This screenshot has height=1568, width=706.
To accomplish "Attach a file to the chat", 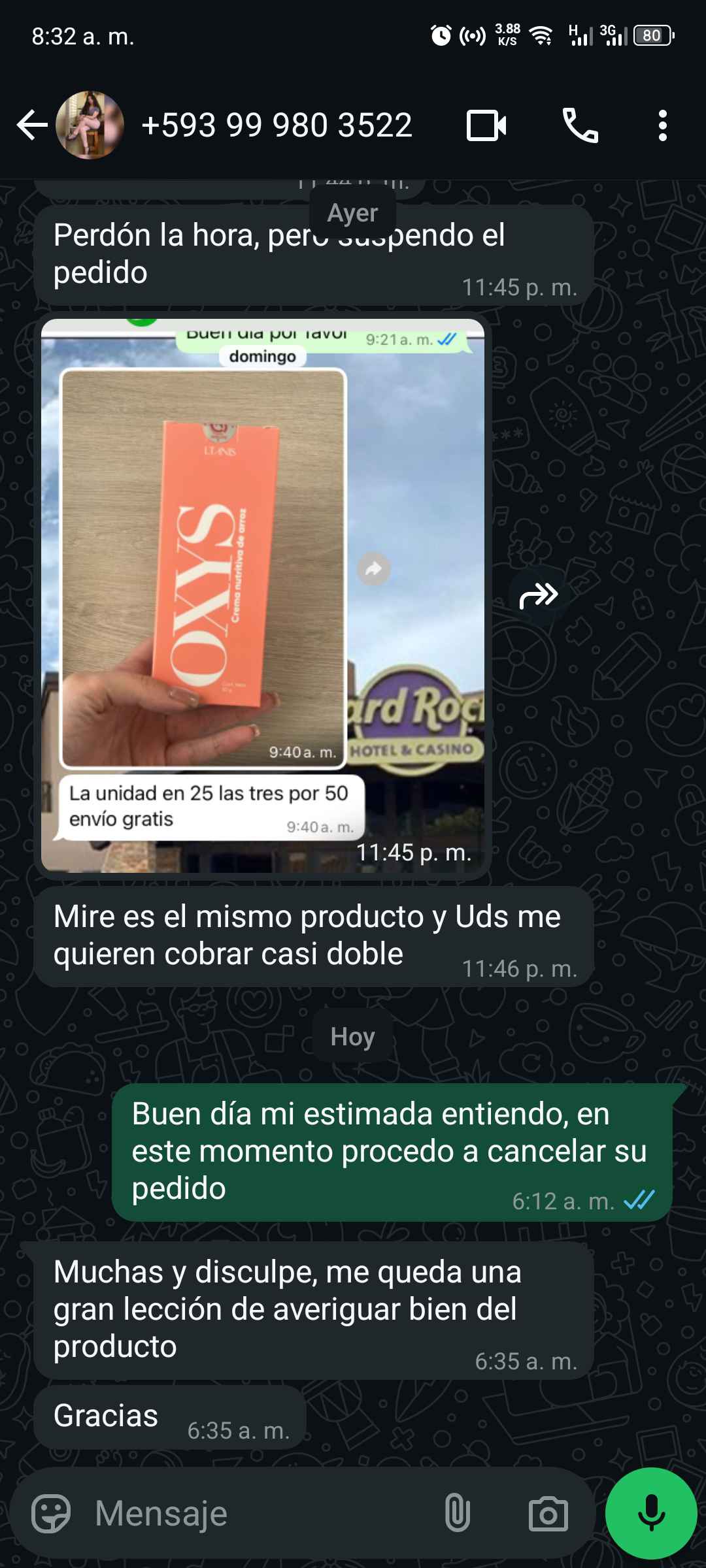I will tap(457, 1513).
